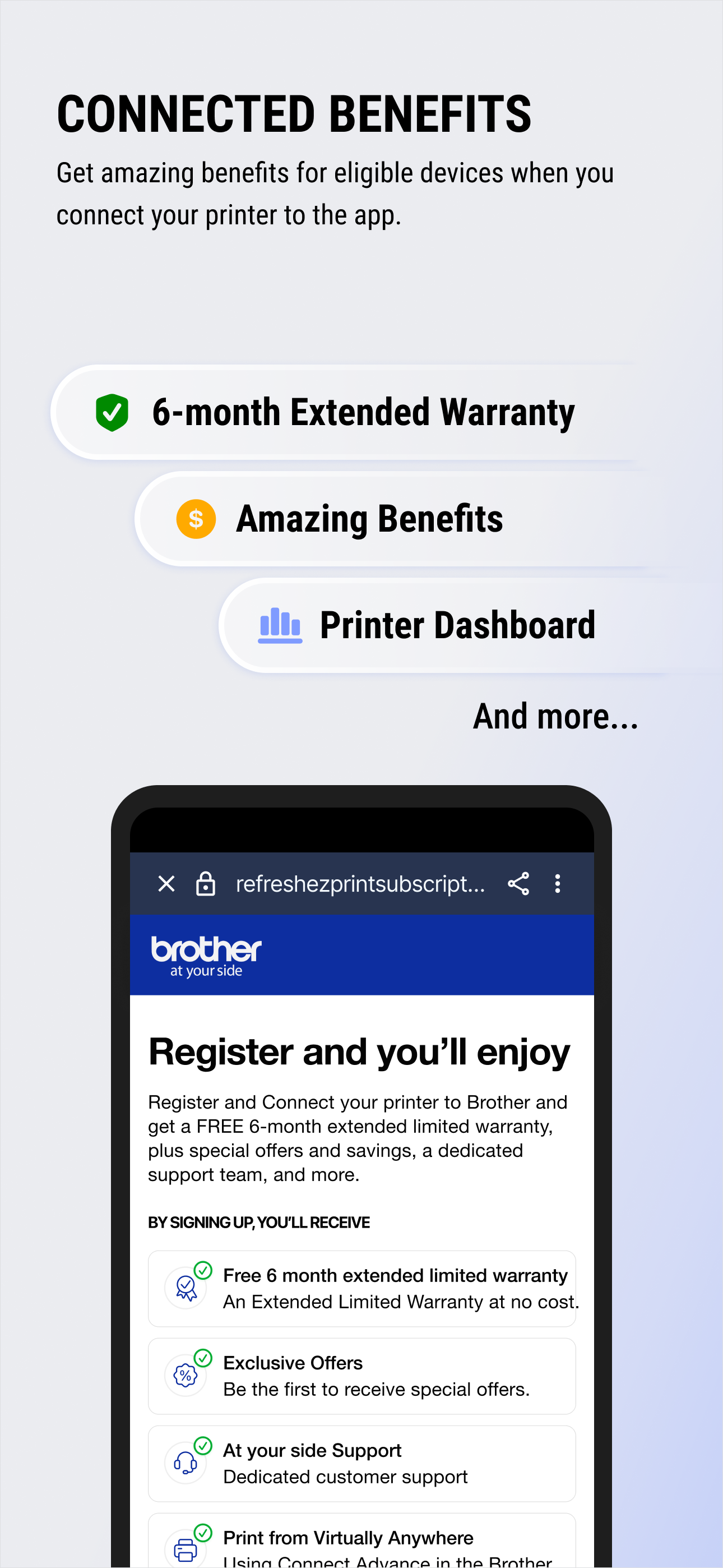Tap the warranty ribbon badge icon
Image resolution: width=723 pixels, height=1568 pixels.
184,1288
